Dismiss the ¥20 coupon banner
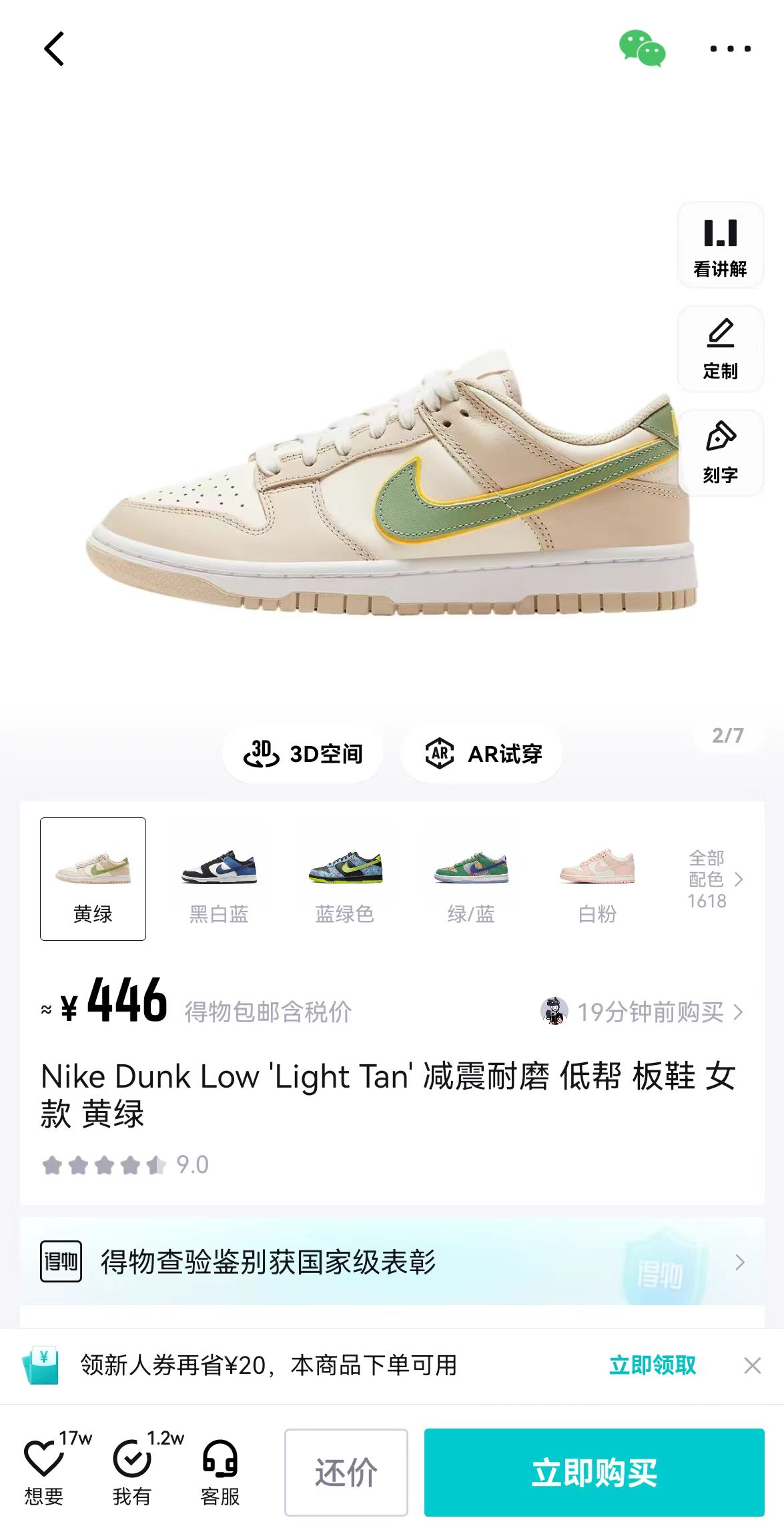Screen dimensions: 784x1540 click(753, 1366)
